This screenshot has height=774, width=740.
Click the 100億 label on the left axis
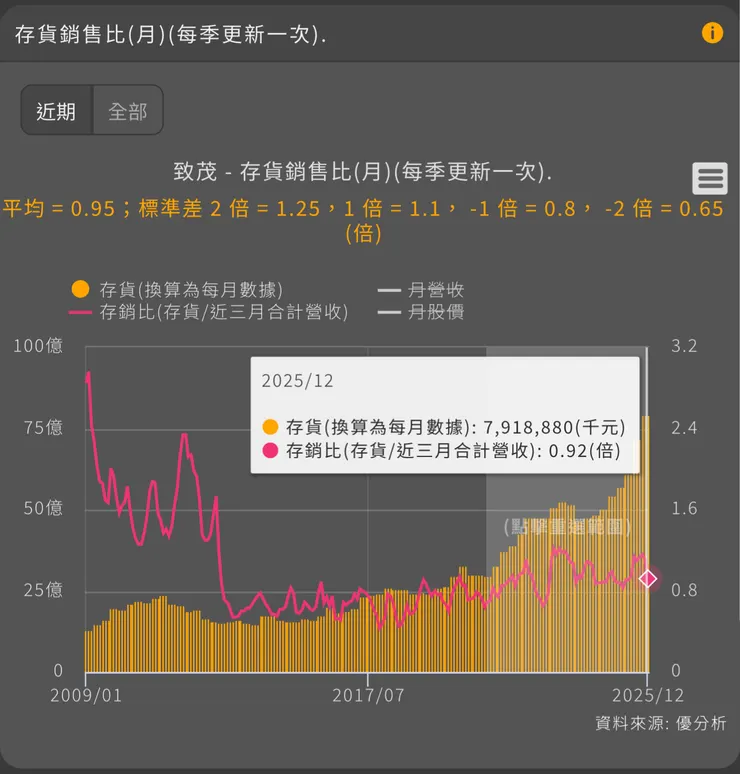click(38, 346)
